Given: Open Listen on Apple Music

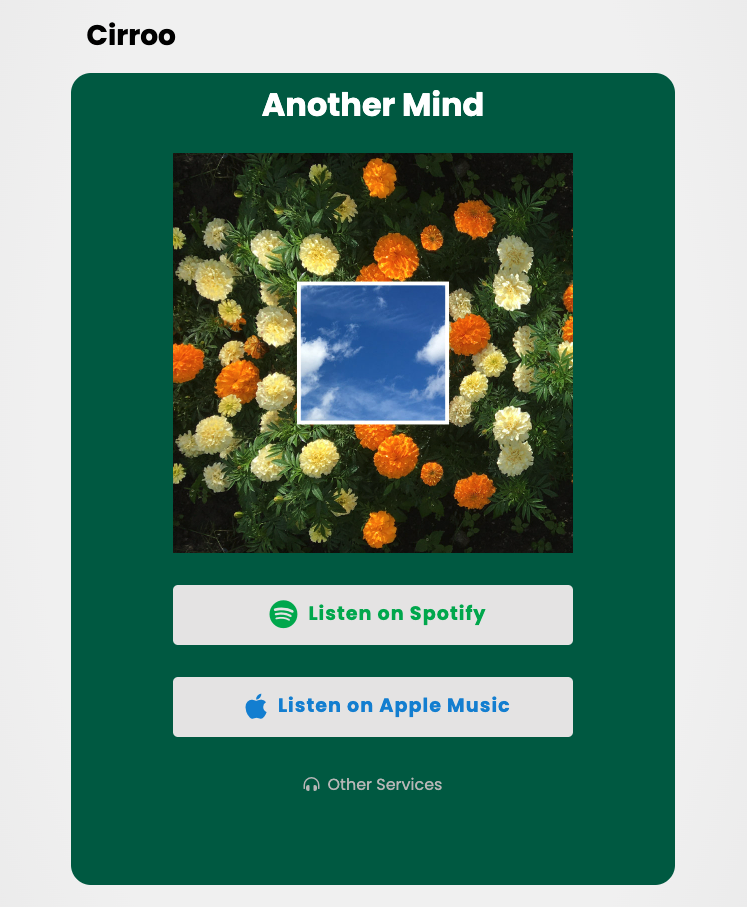Looking at the screenshot, I should click(373, 706).
